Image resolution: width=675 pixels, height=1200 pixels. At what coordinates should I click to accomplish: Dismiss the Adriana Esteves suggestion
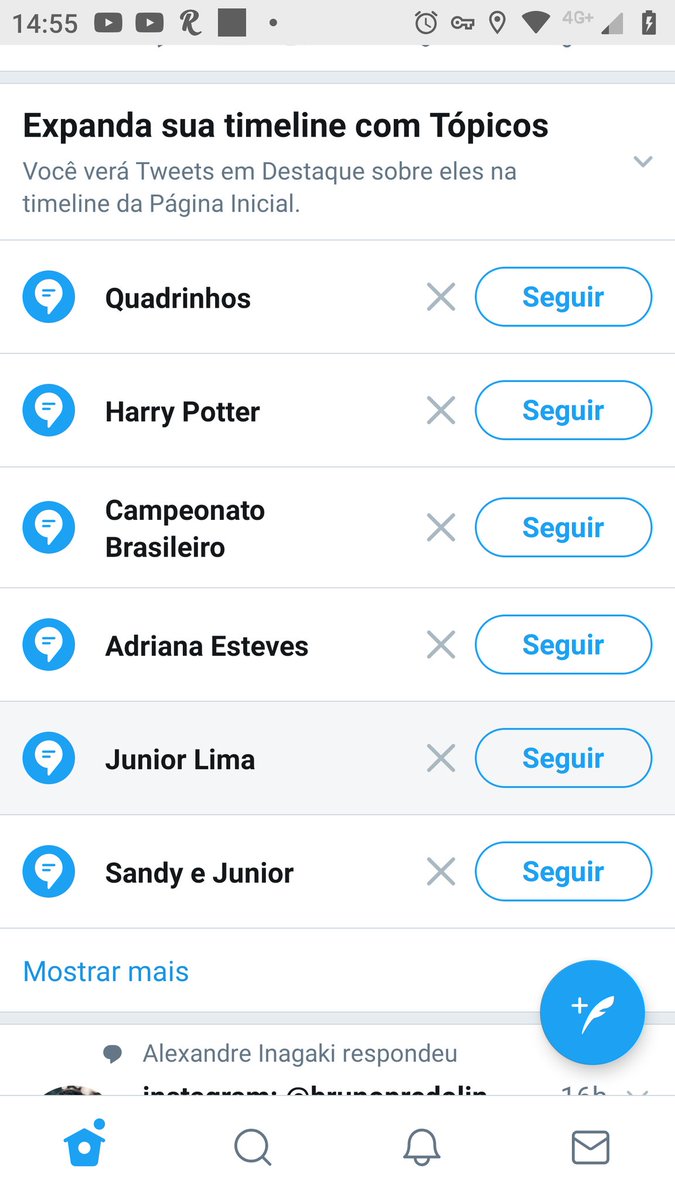tap(441, 645)
